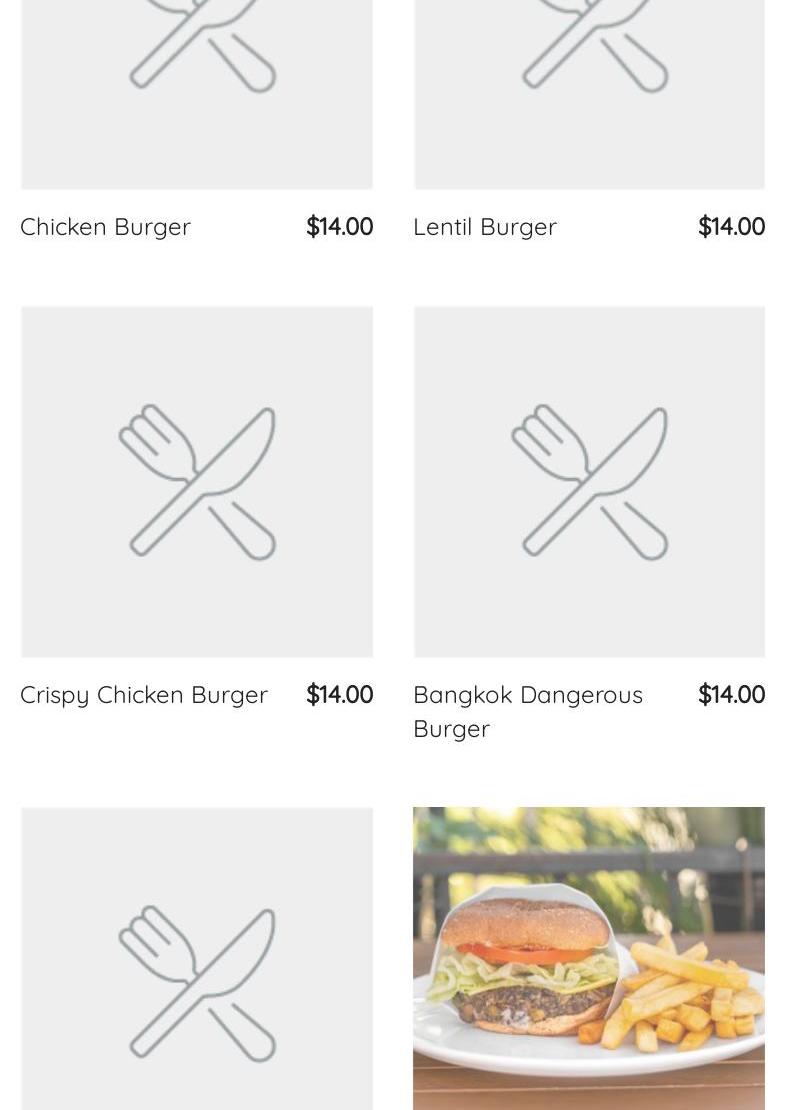Choose the Bangkok Dangerous Burger

[x=528, y=710]
